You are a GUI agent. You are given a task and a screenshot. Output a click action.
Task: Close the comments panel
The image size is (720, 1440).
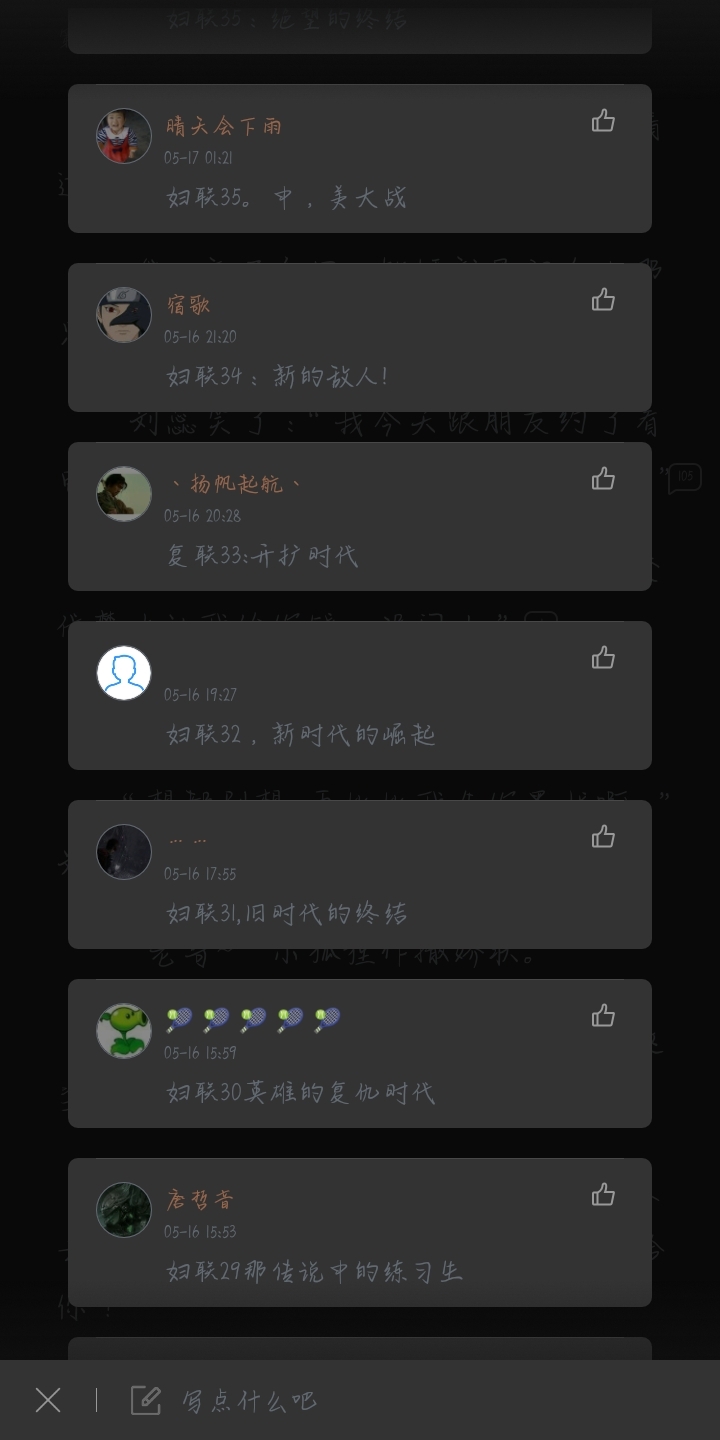pos(48,1400)
